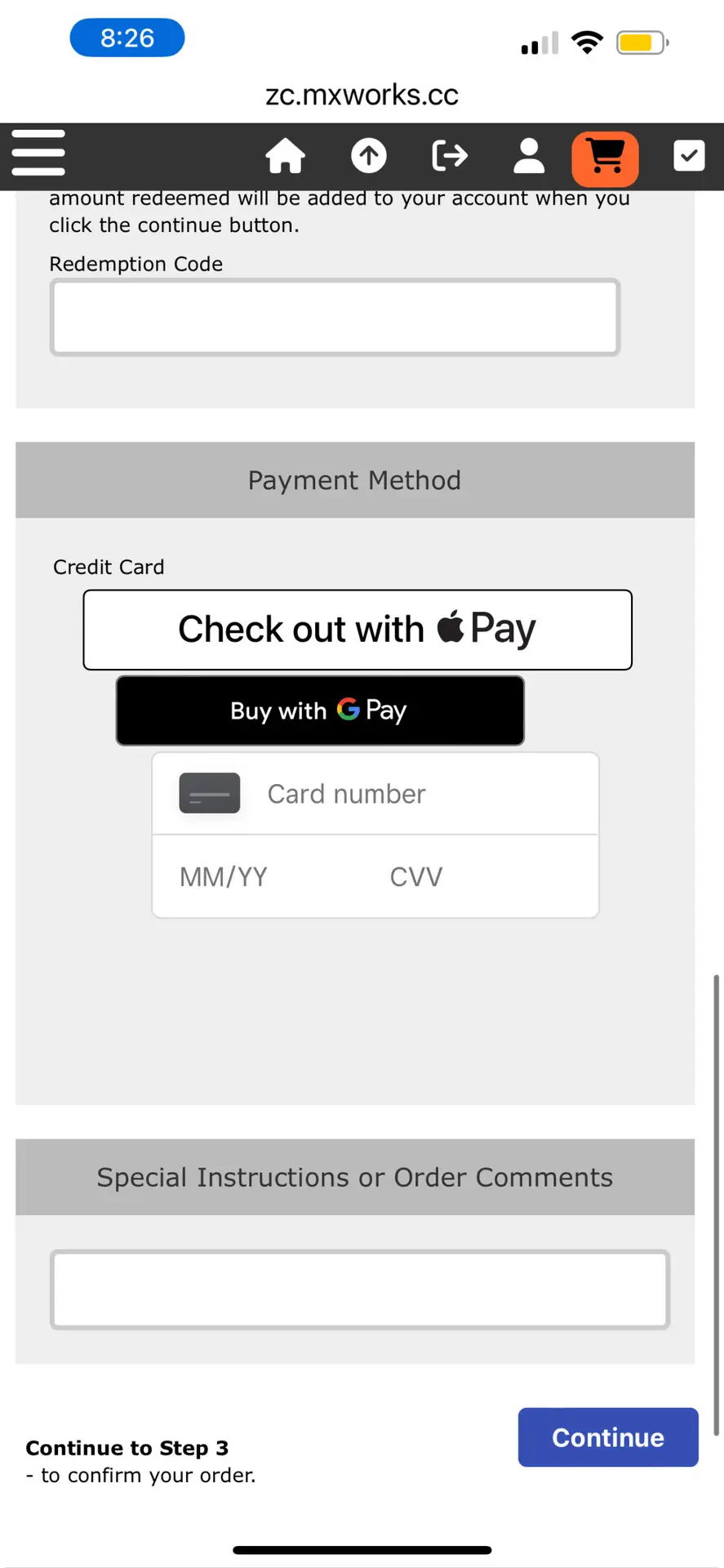Open the shopping cart

click(606, 158)
